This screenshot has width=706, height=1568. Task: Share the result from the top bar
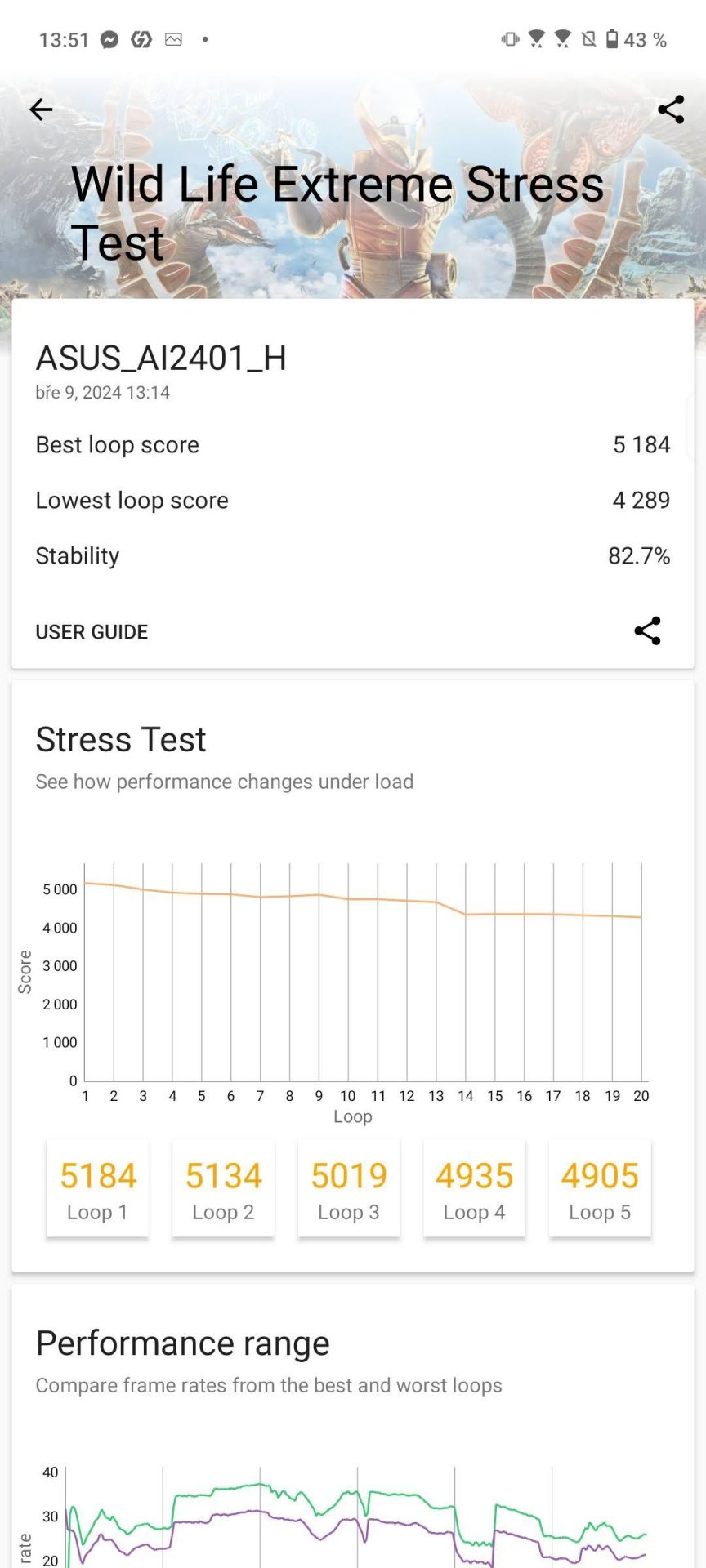click(x=671, y=109)
